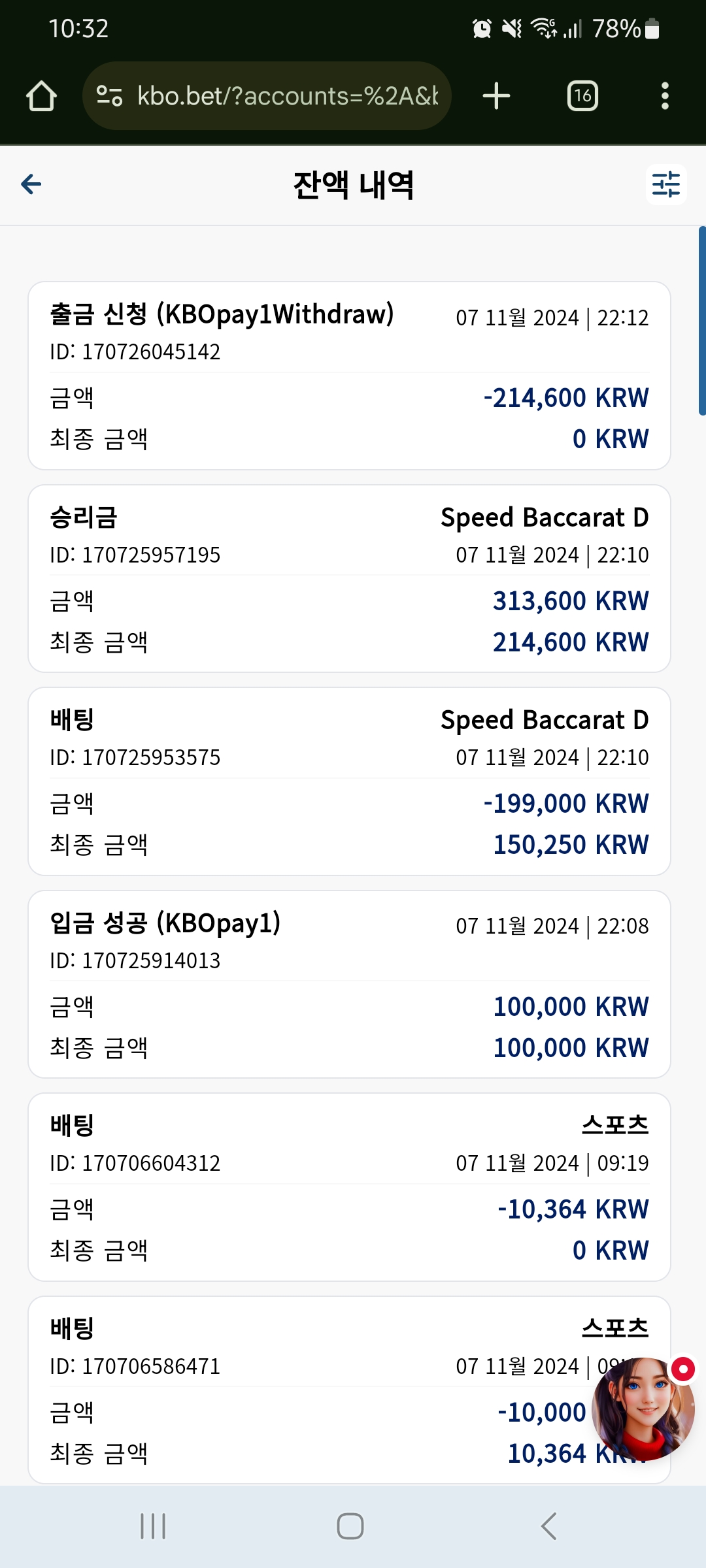Viewport: 706px width, 1568px height.
Task: Open the chat support avatar bubble
Action: [643, 1409]
